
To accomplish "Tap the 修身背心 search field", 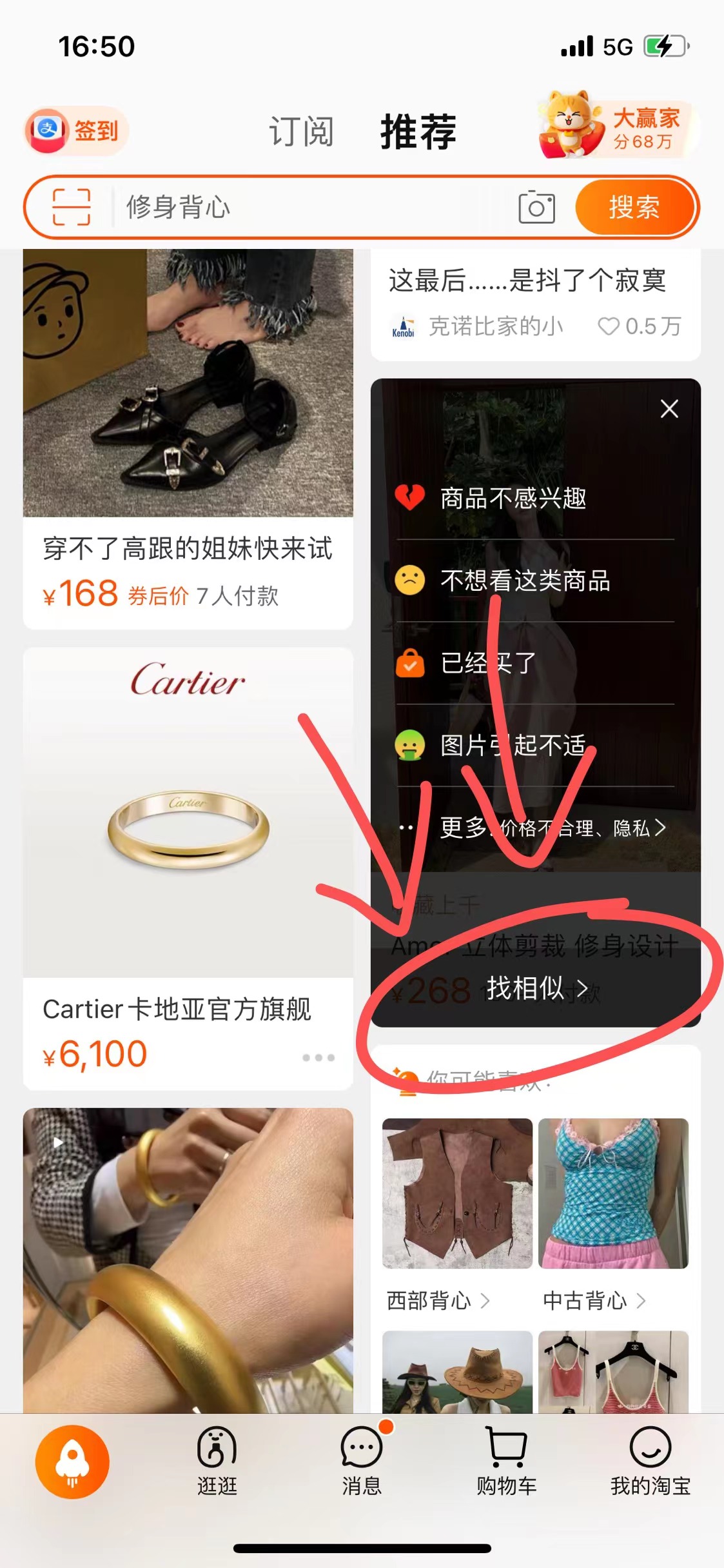I will tap(303, 208).
